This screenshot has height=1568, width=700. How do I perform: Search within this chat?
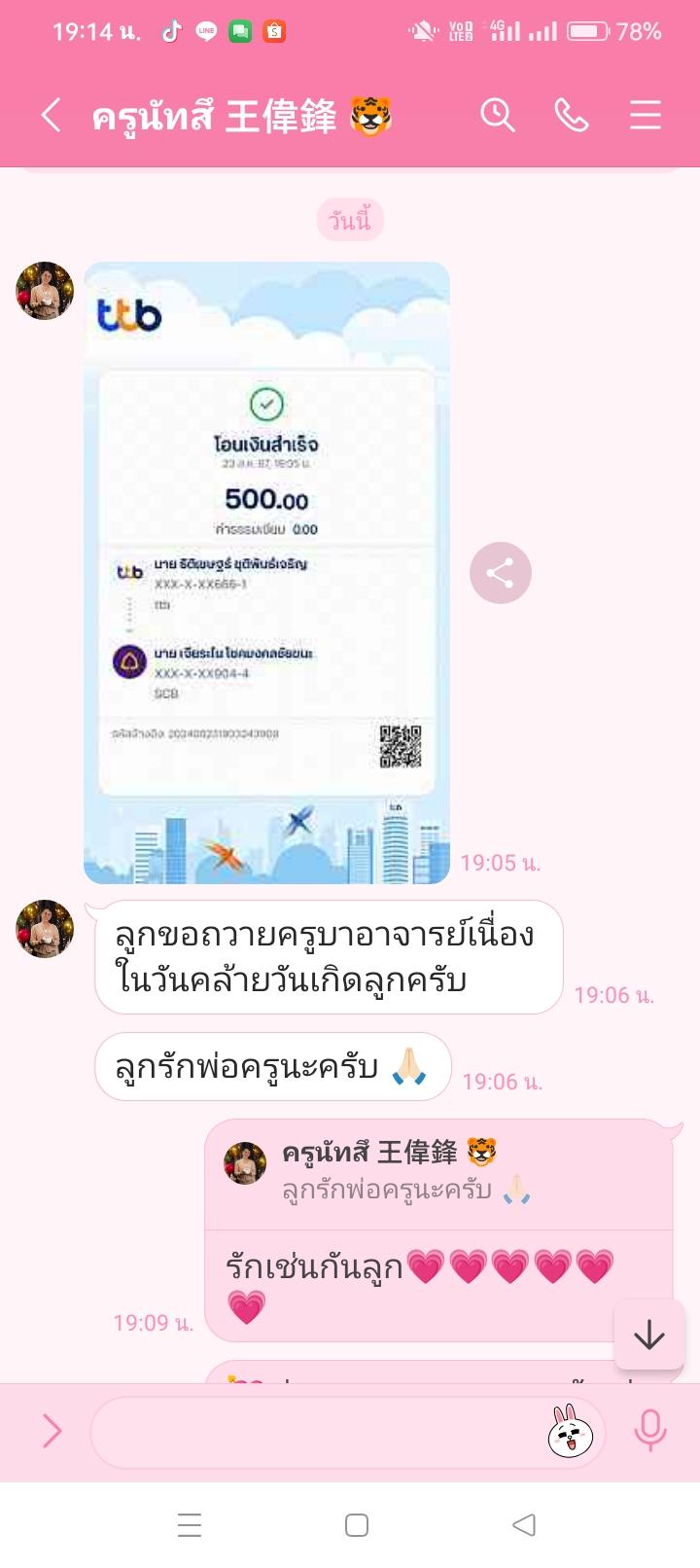(x=497, y=116)
